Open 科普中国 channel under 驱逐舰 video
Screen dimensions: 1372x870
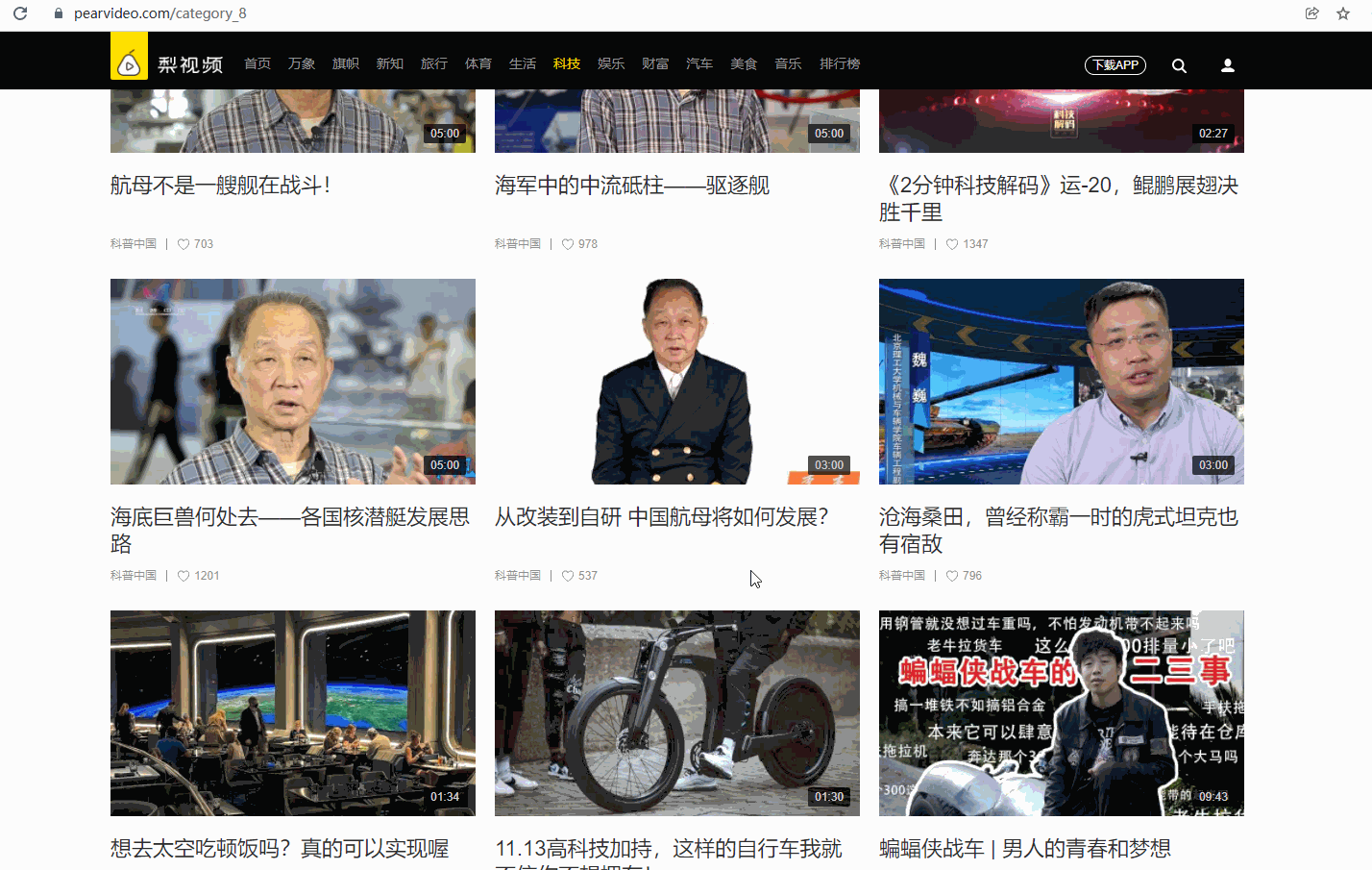coord(518,244)
